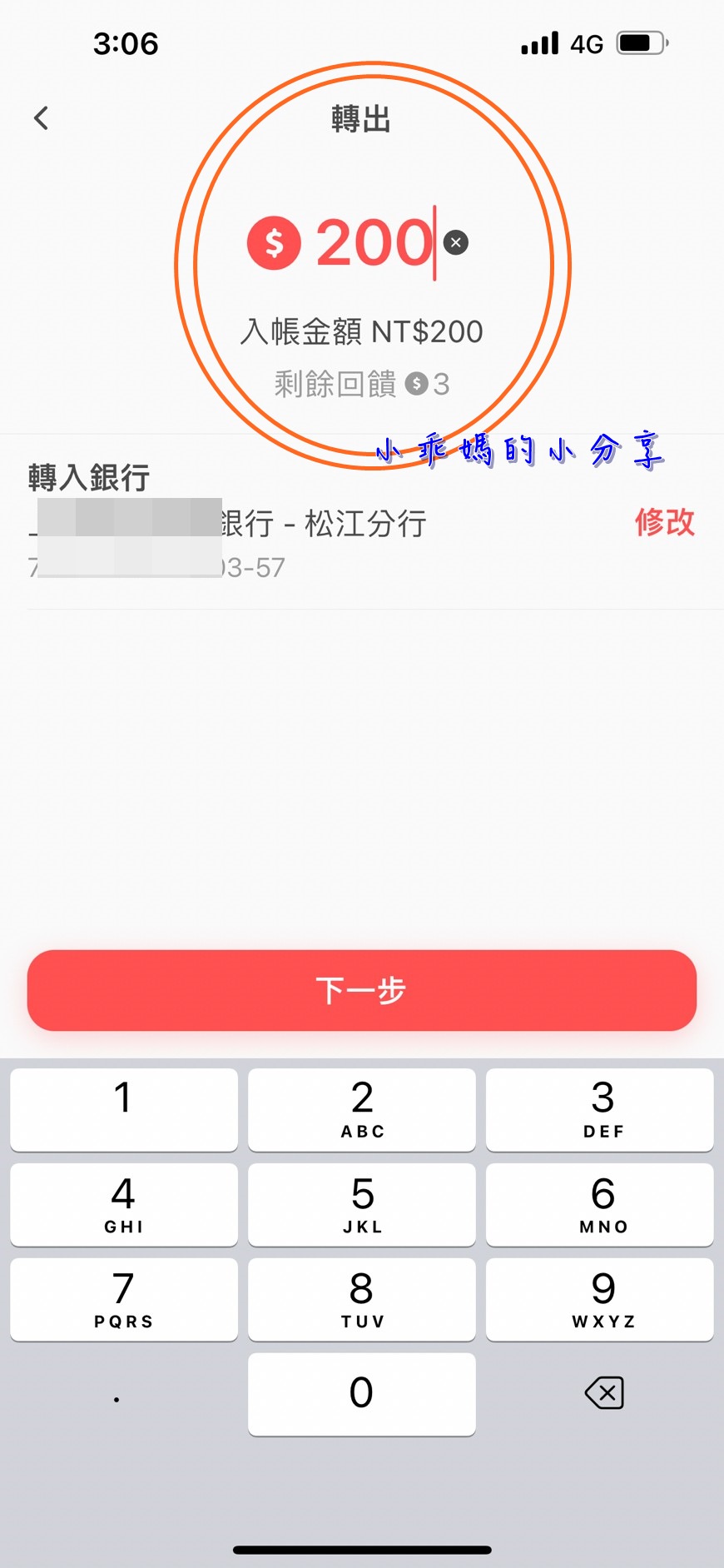Add a 0 to the amount
The width and height of the screenshot is (724, 1568).
tap(361, 1393)
